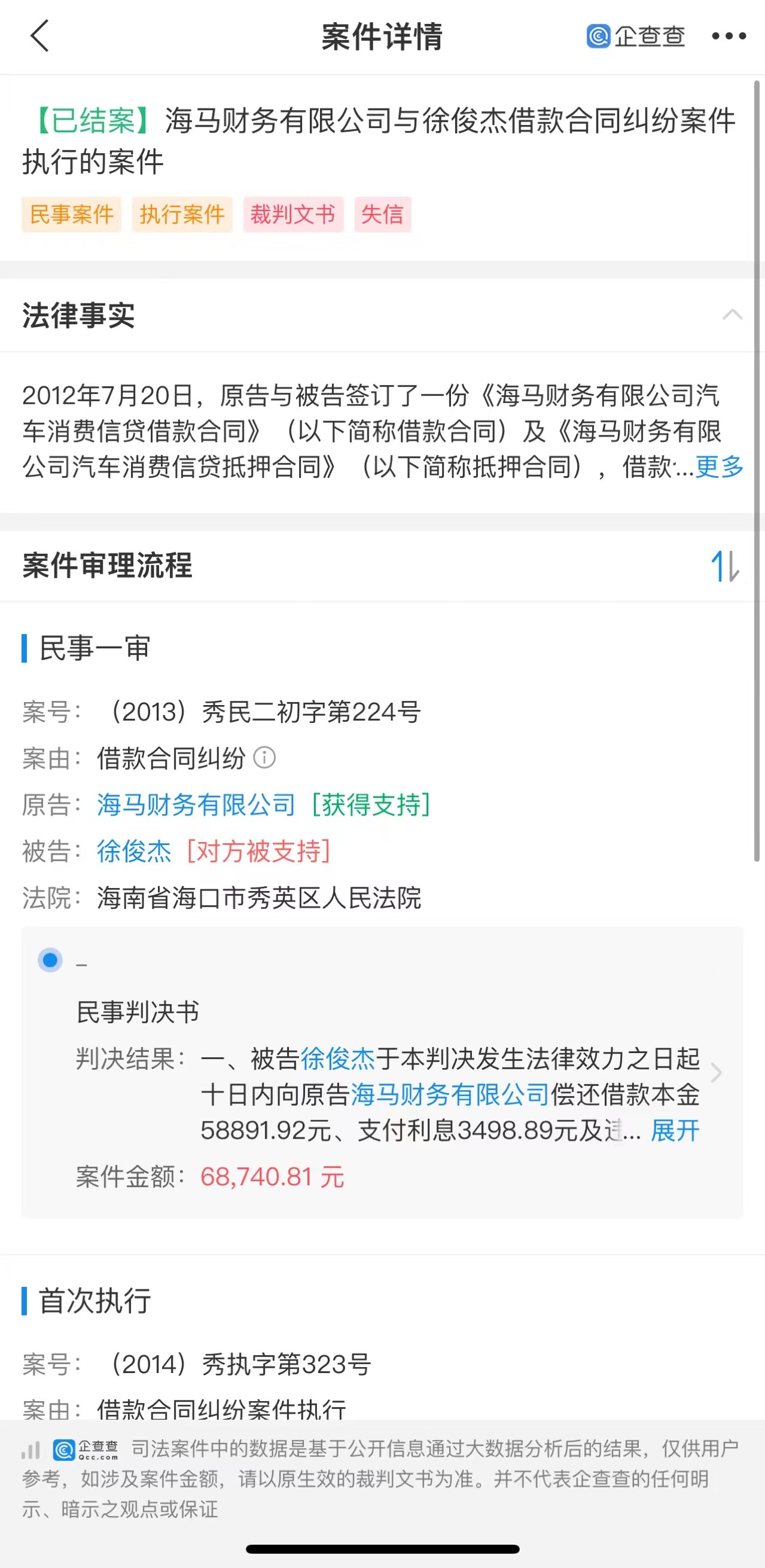Select the 失信 tag
Viewport: 765px width, 1568px height.
click(x=382, y=214)
